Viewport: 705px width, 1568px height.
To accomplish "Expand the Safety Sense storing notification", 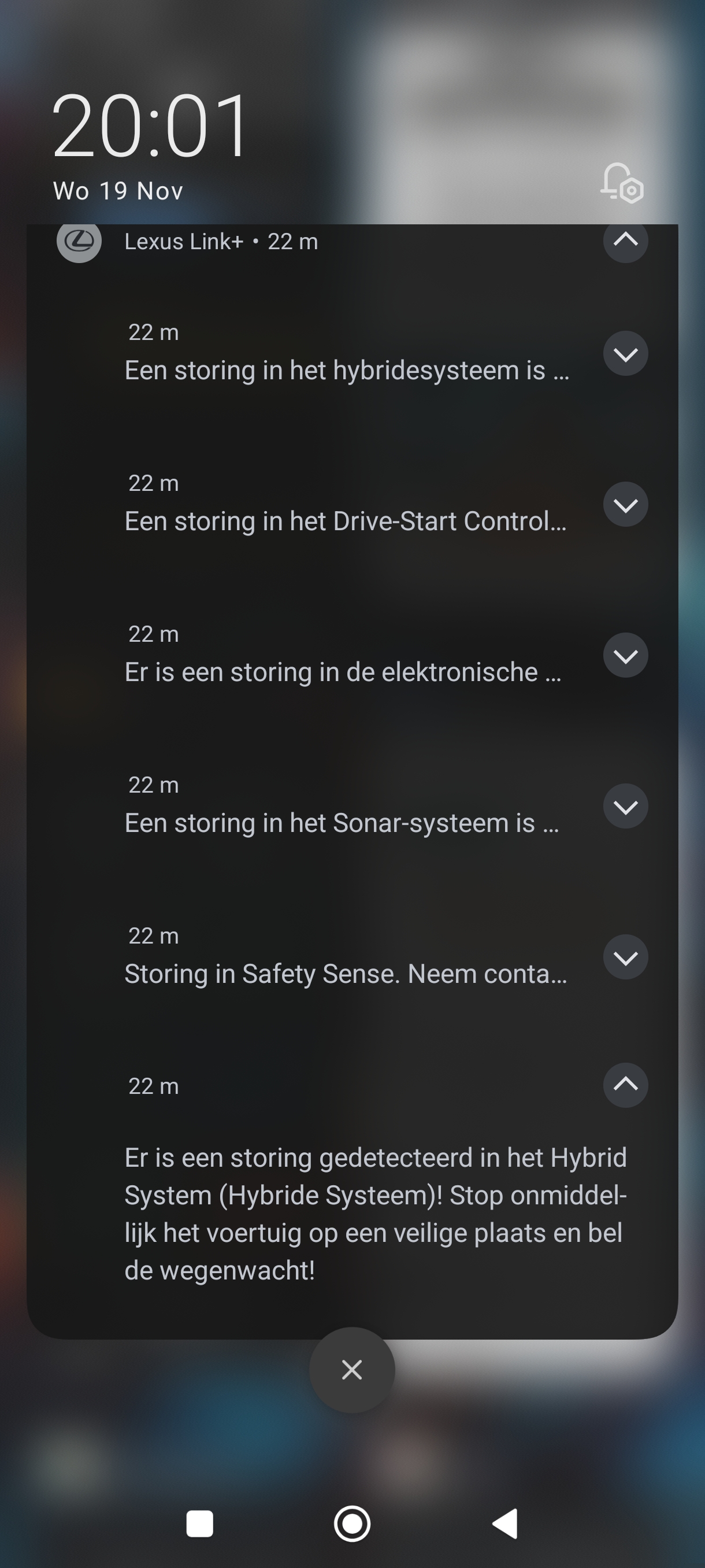I will point(625,957).
